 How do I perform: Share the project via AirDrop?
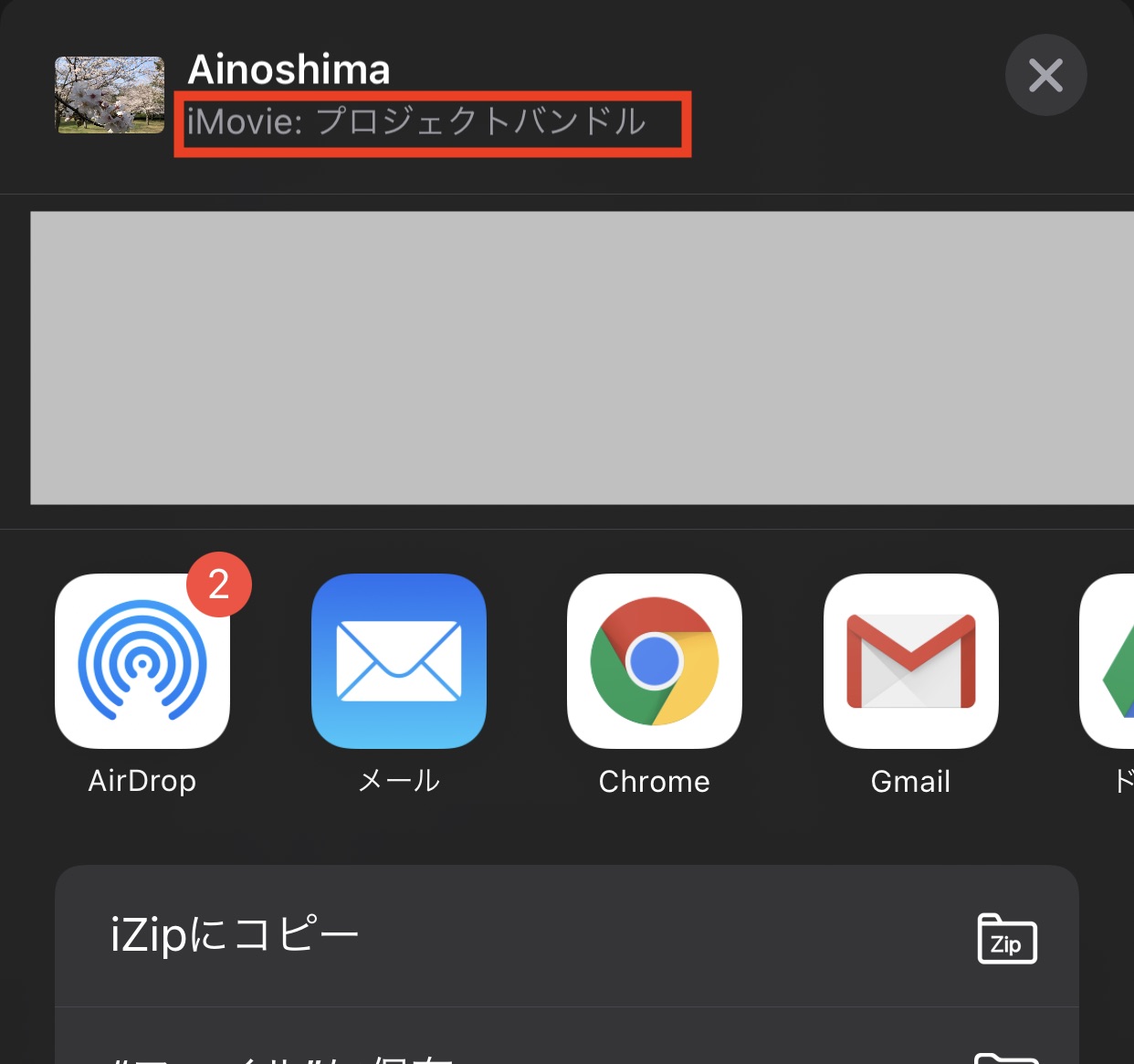click(x=142, y=661)
